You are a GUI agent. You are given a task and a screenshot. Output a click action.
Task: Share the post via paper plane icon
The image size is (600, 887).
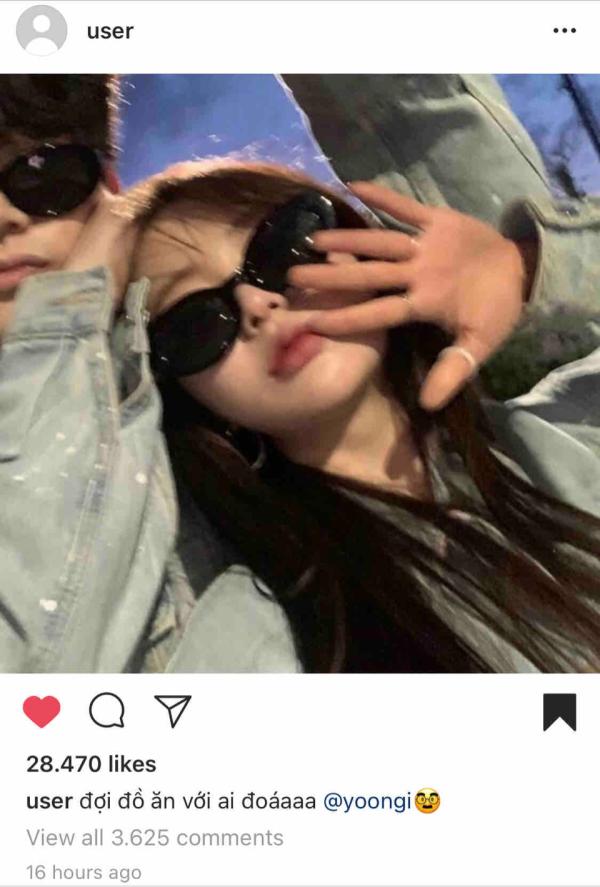coord(172,711)
